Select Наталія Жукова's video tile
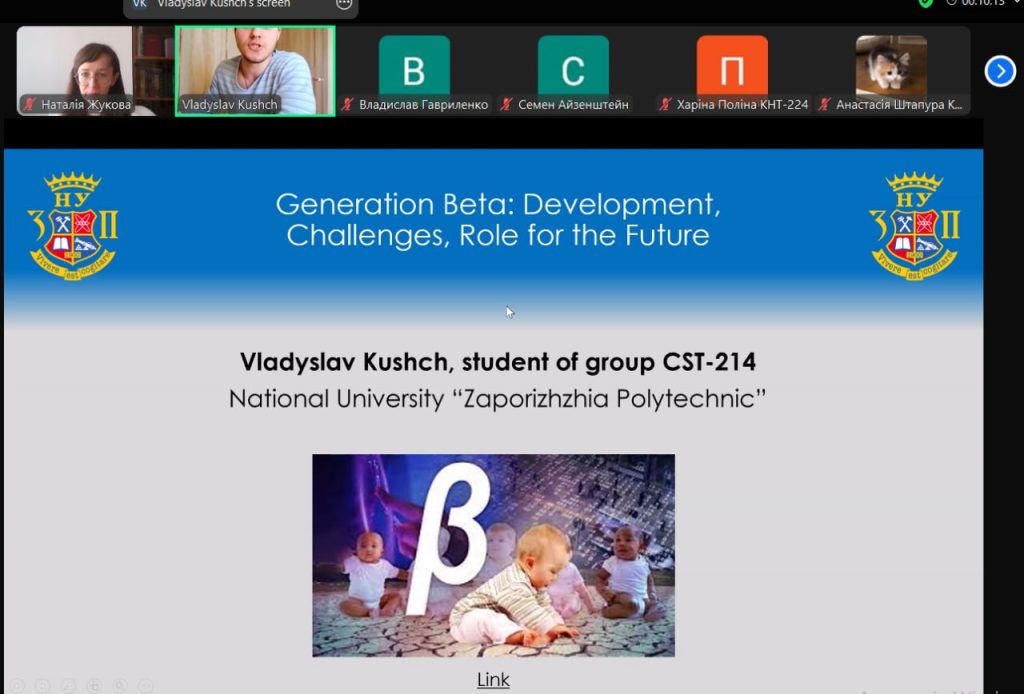Image resolution: width=1024 pixels, height=694 pixels. [x=75, y=70]
